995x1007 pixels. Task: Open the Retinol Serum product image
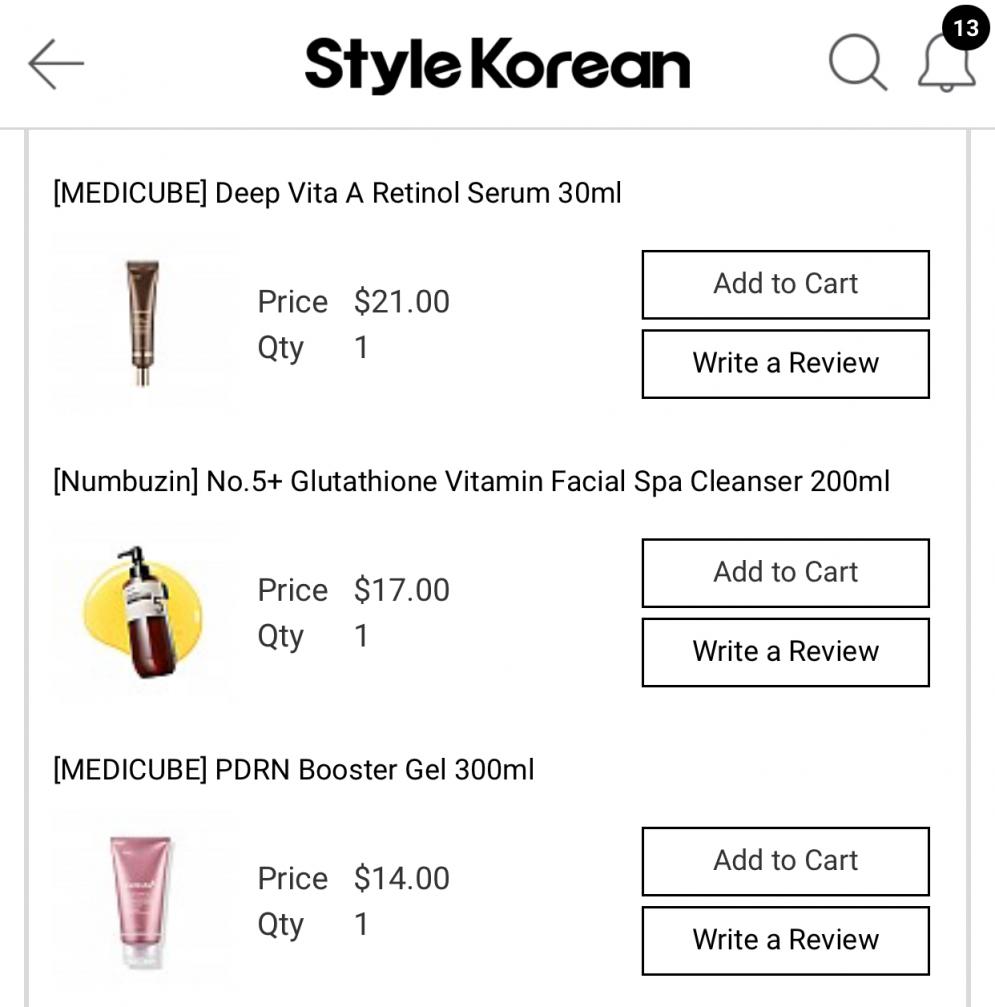(141, 323)
